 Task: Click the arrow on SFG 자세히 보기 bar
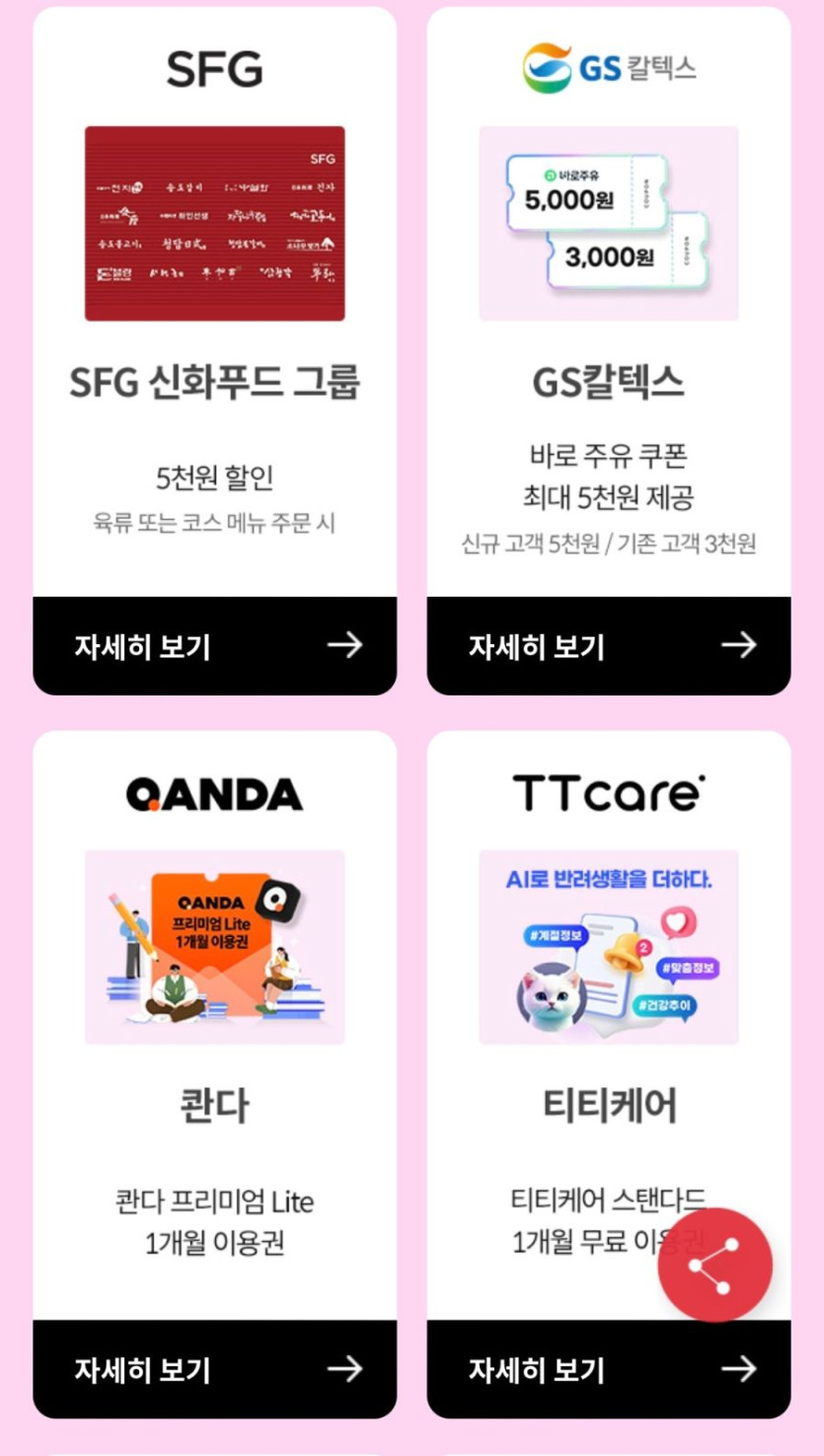tap(345, 646)
